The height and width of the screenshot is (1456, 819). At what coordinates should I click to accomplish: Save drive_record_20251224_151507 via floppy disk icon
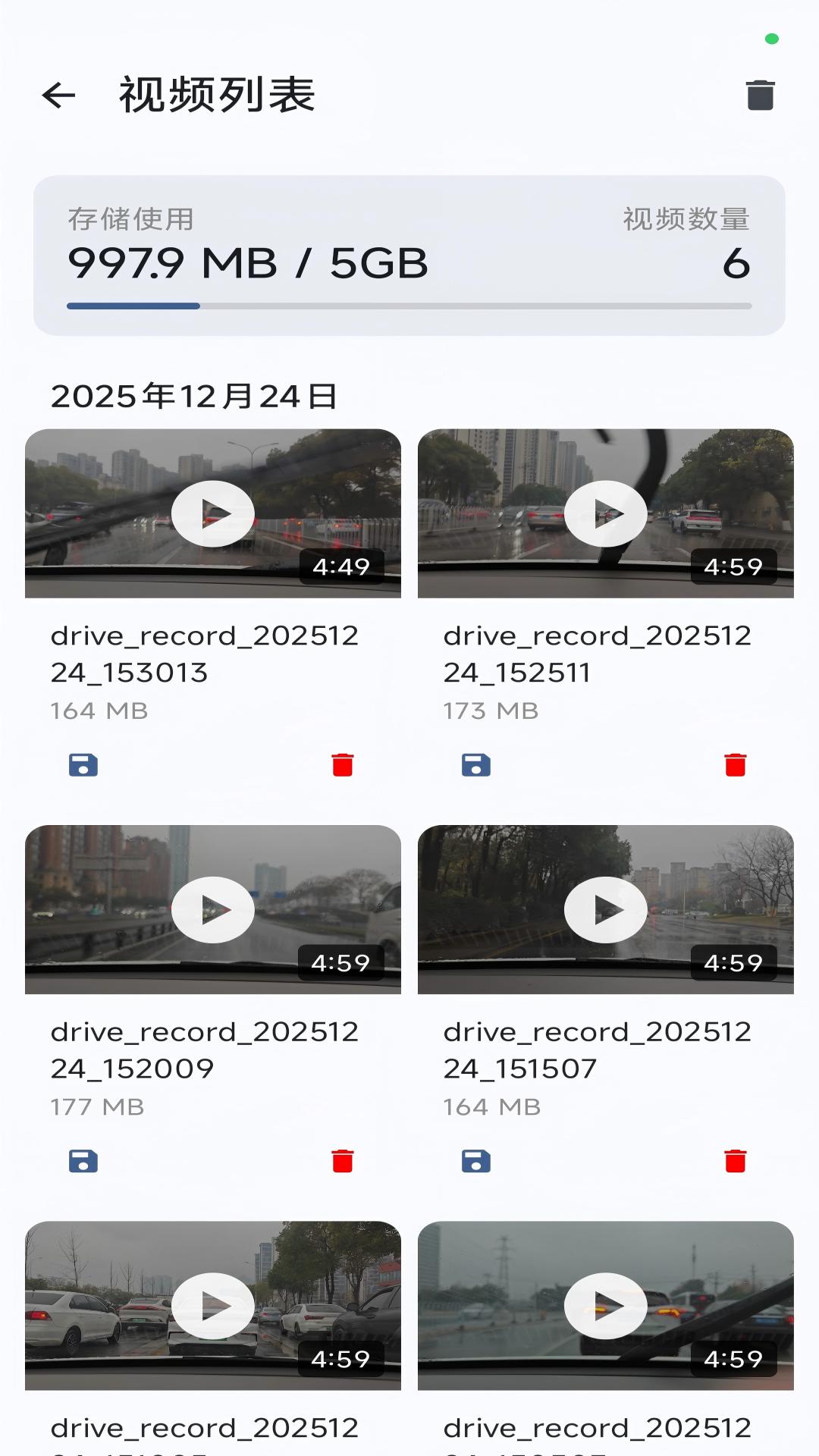[475, 1161]
